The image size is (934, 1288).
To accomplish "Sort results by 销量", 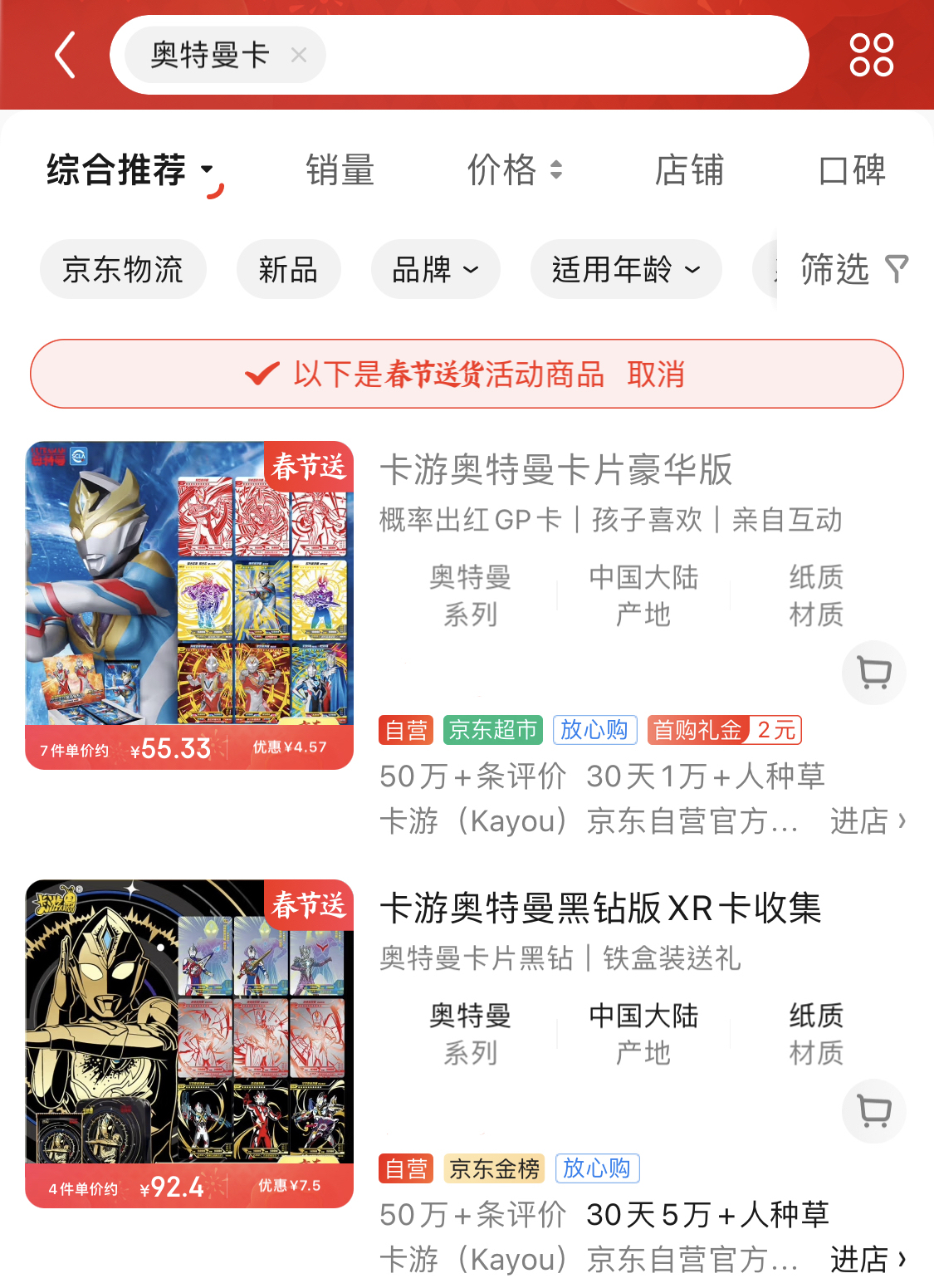I will point(340,171).
